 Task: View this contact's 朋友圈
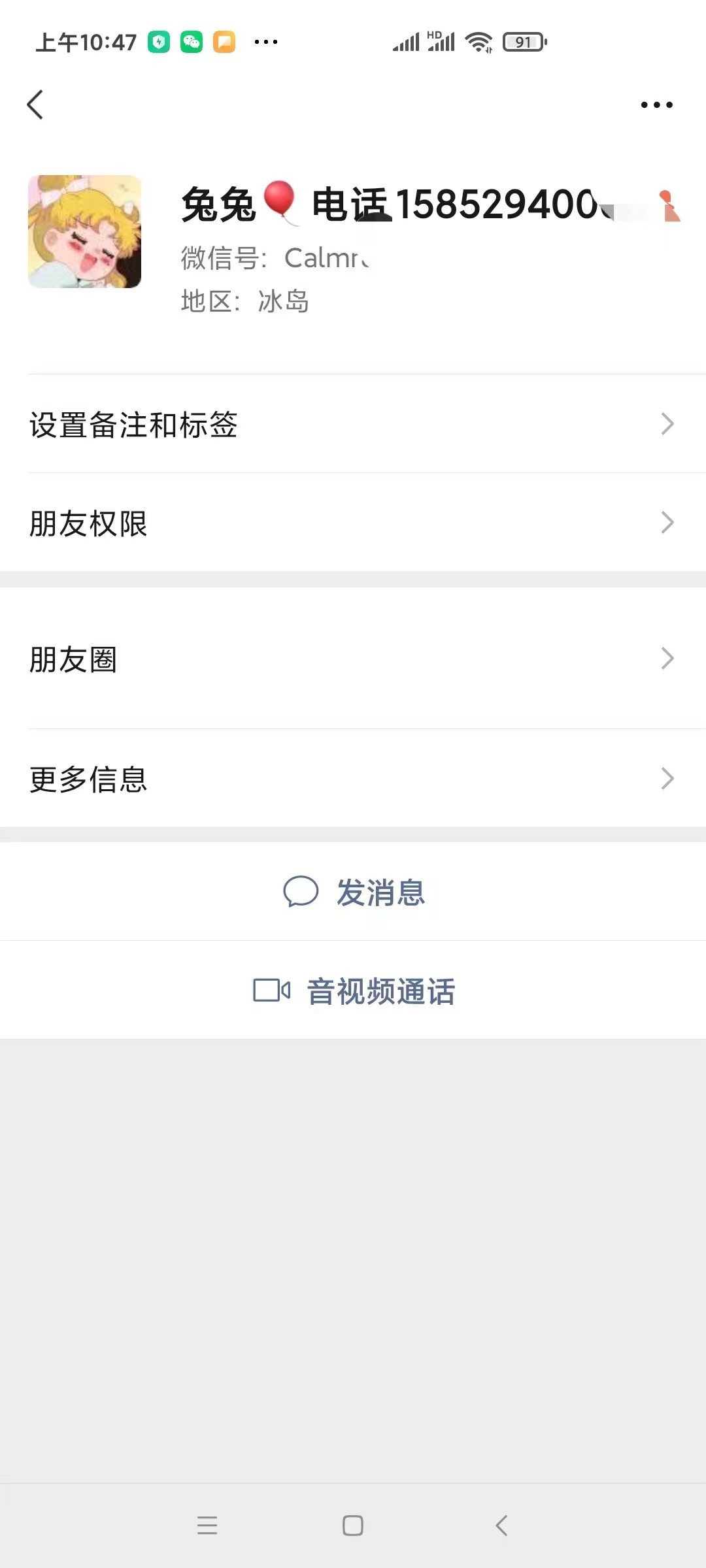point(353,659)
